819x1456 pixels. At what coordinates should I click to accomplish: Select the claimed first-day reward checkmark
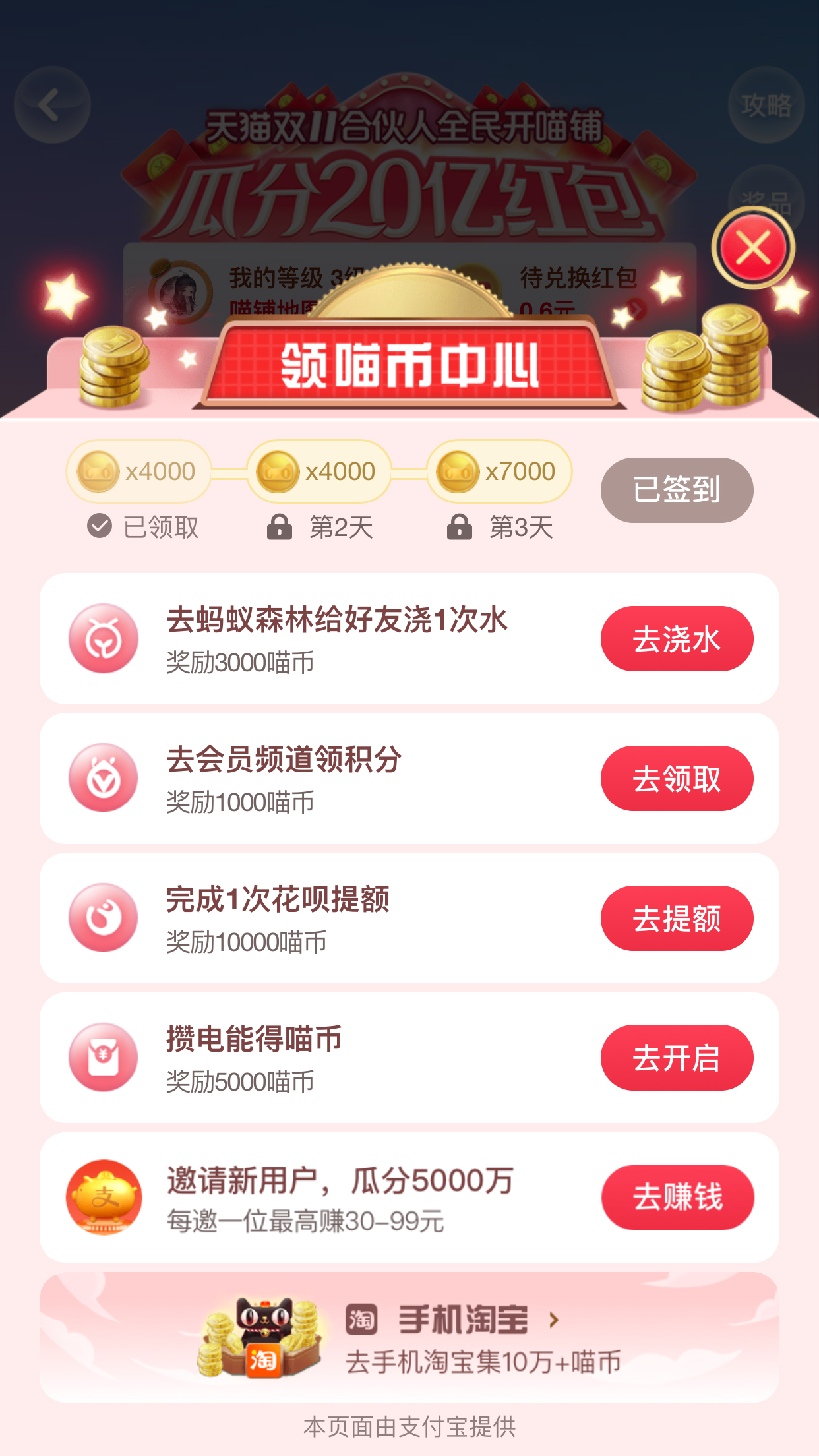pyautogui.click(x=99, y=526)
